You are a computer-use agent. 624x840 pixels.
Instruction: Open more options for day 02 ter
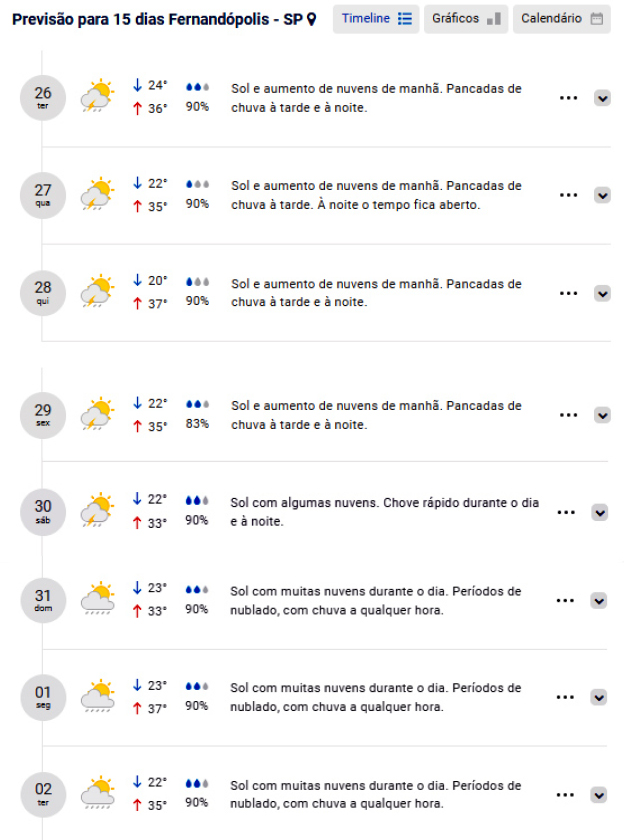pyautogui.click(x=565, y=795)
